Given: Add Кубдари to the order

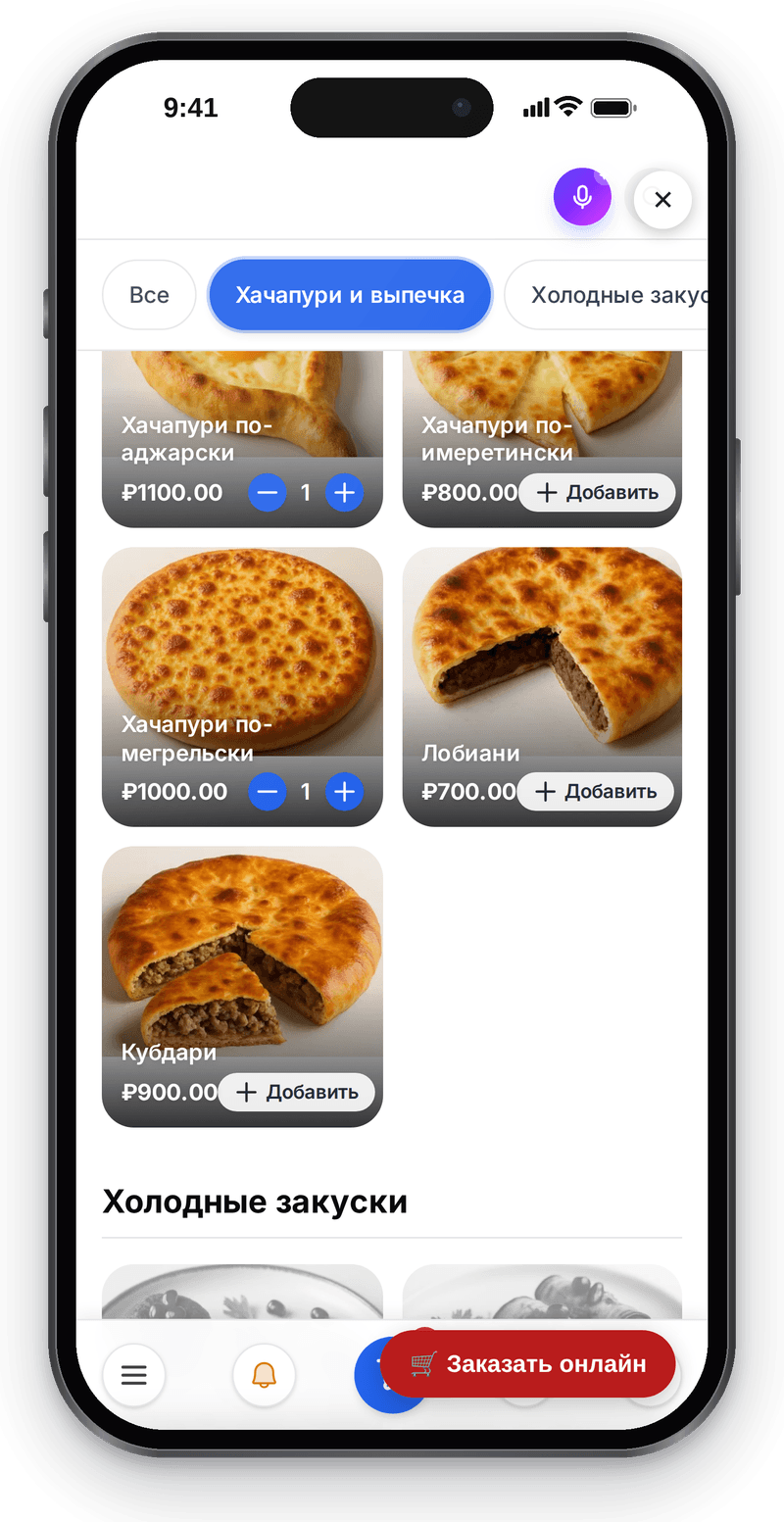Looking at the screenshot, I should [296, 1092].
